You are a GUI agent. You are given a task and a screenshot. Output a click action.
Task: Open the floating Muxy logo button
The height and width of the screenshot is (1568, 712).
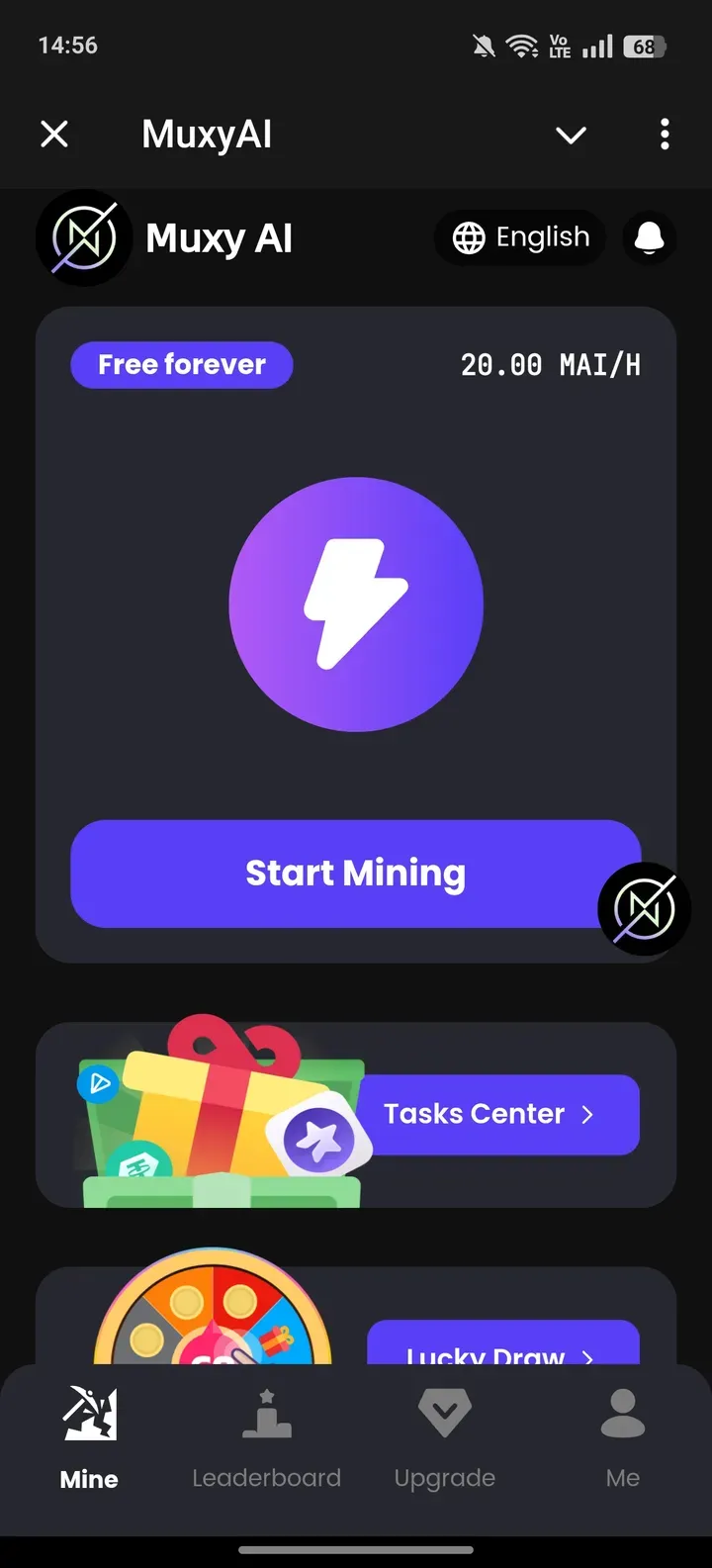644,908
